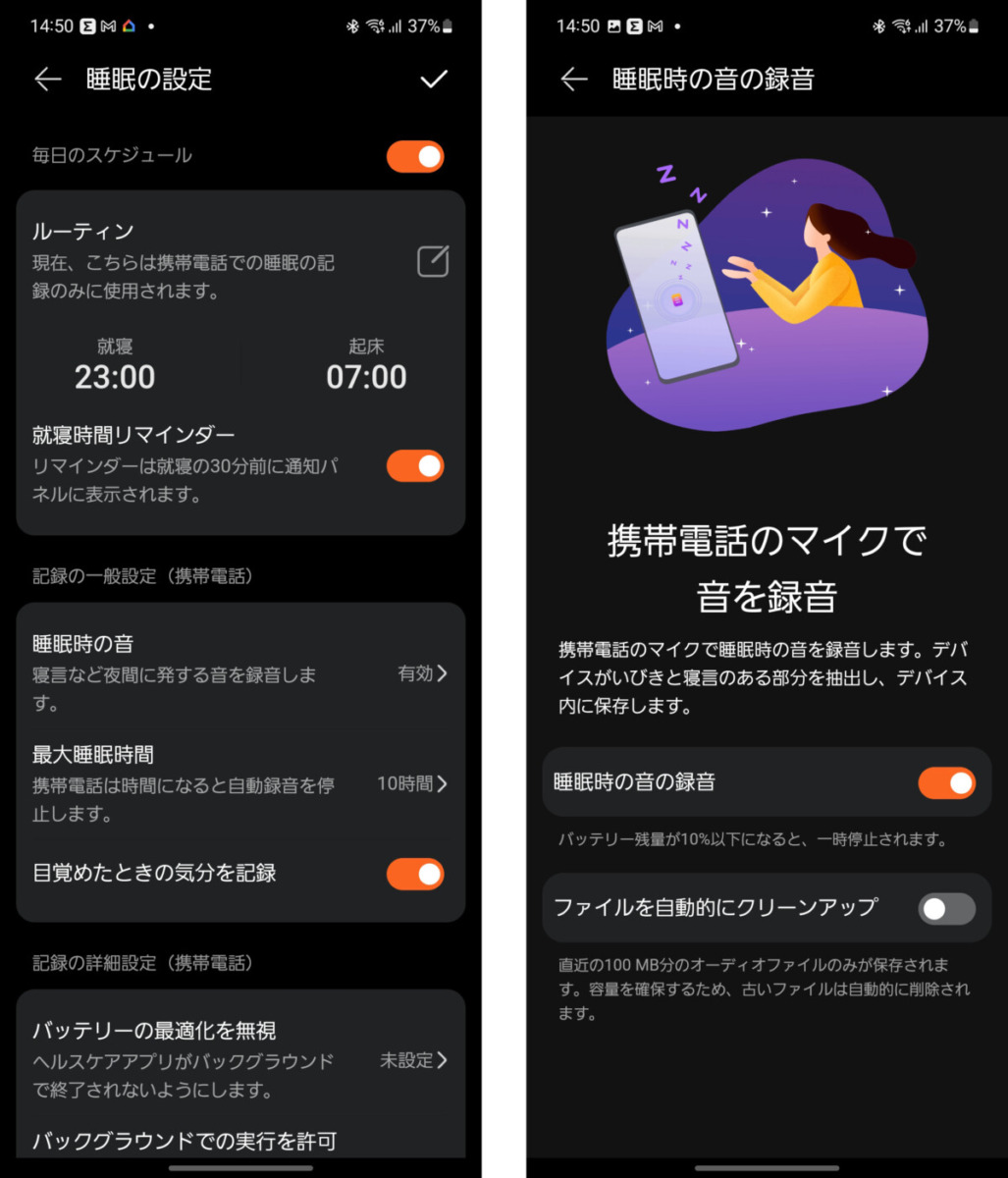Enable ファイルを自動的にクリーンアップ
The width and height of the screenshot is (1008, 1178).
(946, 908)
